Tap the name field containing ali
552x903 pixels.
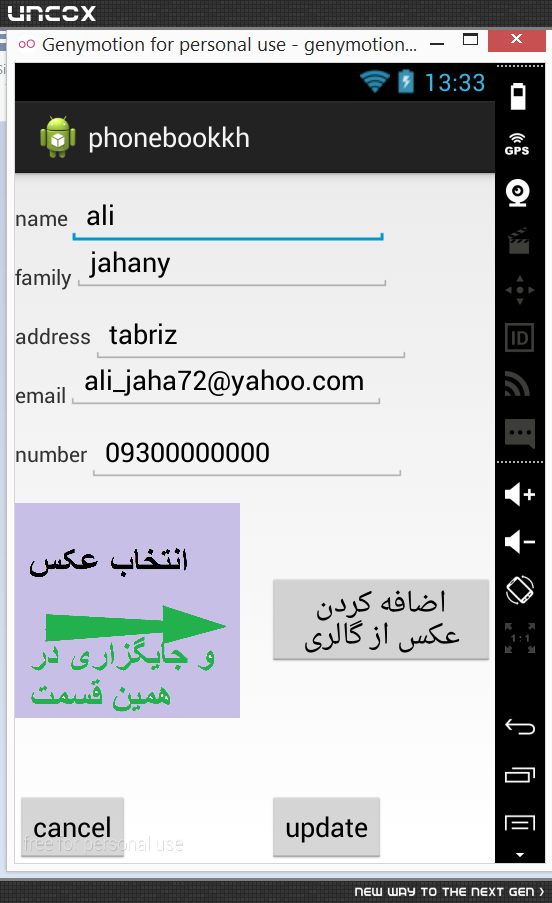tap(228, 219)
